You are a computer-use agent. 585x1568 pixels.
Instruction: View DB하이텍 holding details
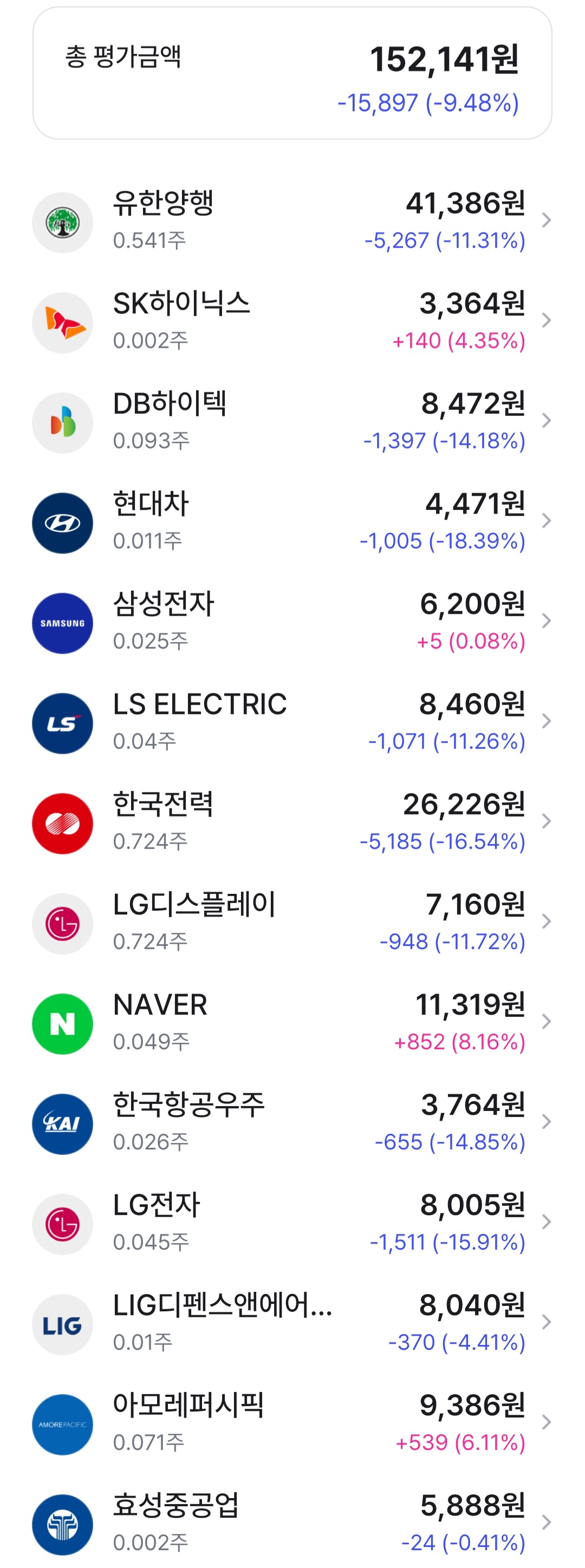click(x=292, y=422)
